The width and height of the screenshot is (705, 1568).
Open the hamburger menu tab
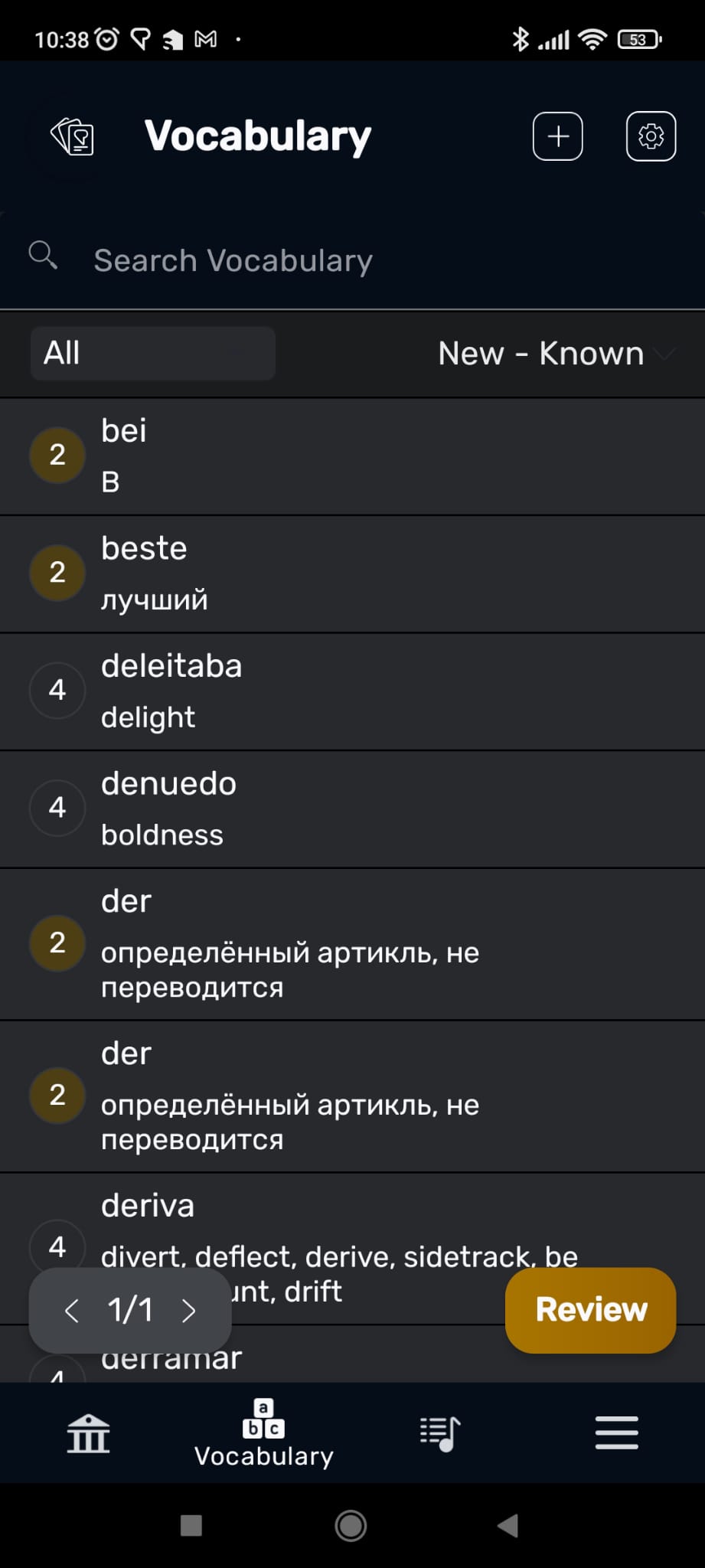point(617,1432)
